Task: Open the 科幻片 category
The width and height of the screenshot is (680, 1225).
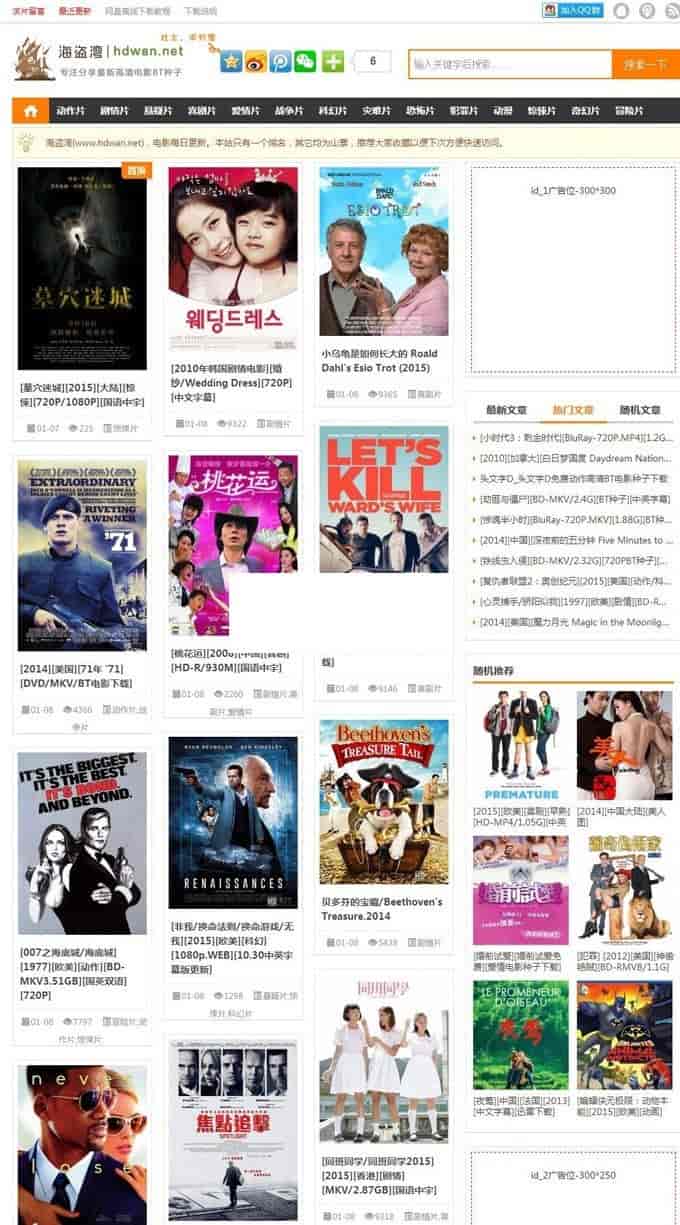Action: click(x=331, y=111)
